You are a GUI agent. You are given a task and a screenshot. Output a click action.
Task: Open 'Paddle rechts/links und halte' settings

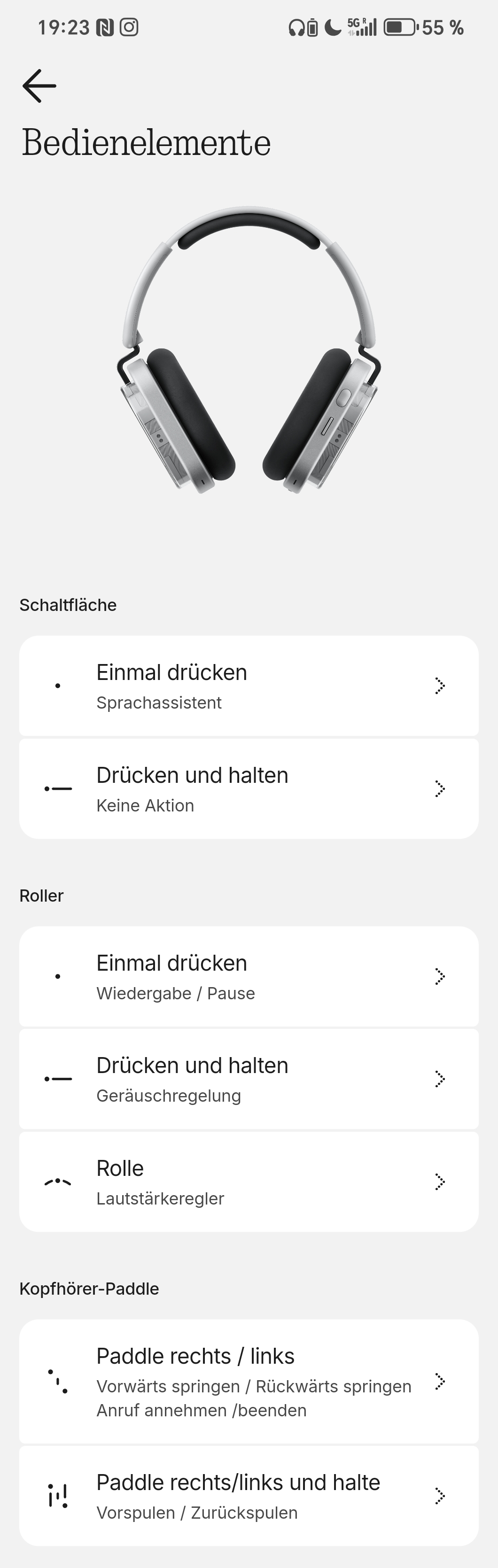click(x=249, y=1496)
